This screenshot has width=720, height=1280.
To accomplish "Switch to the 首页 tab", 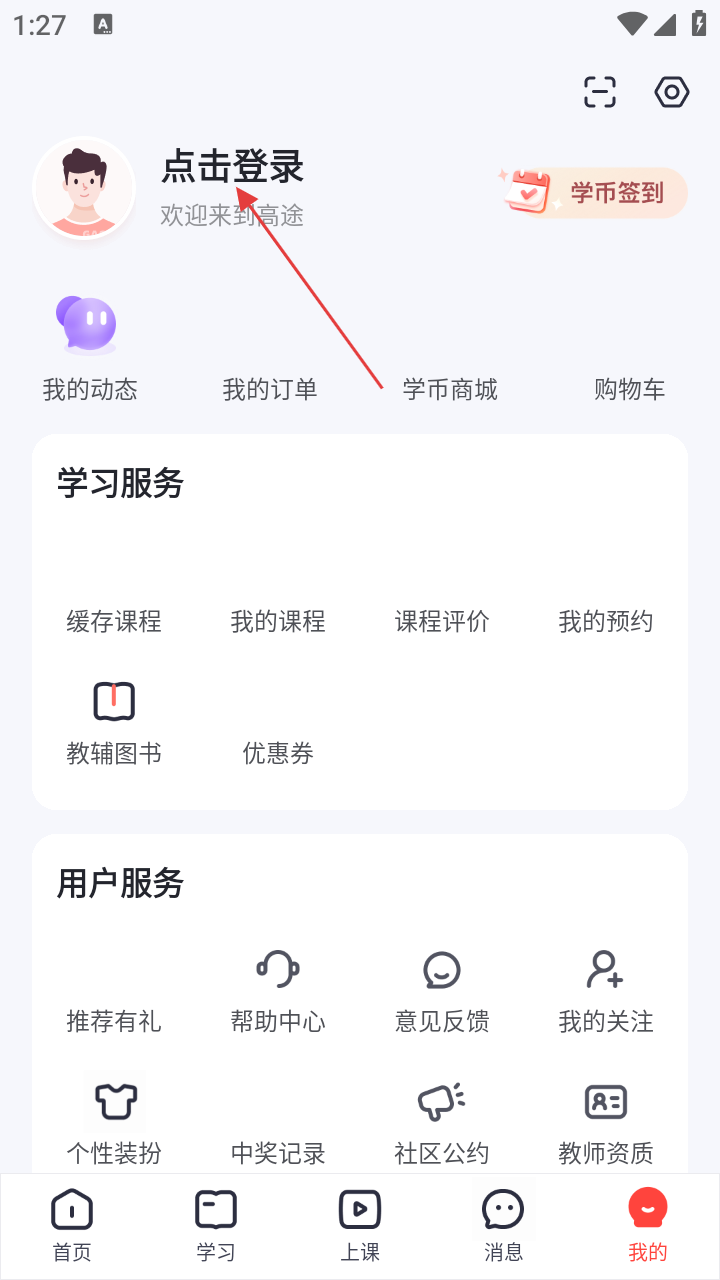I will [x=72, y=1224].
